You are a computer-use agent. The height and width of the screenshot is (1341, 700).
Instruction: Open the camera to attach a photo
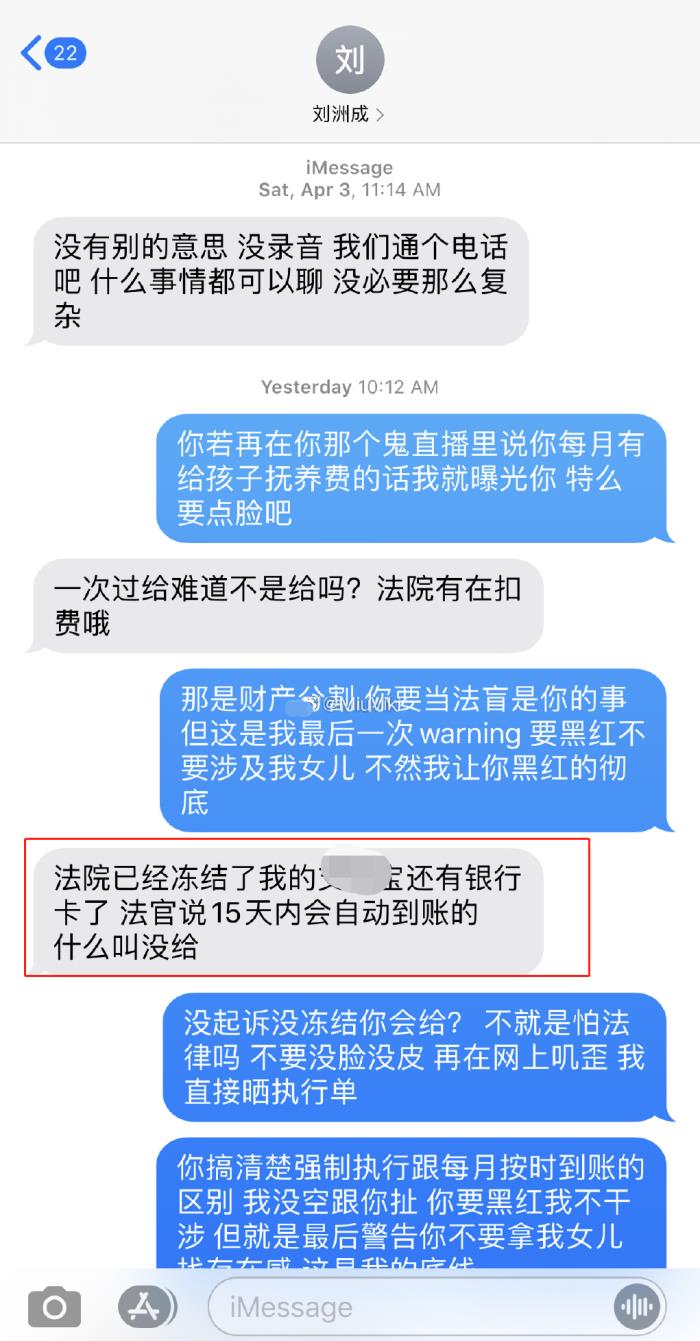tap(54, 1306)
